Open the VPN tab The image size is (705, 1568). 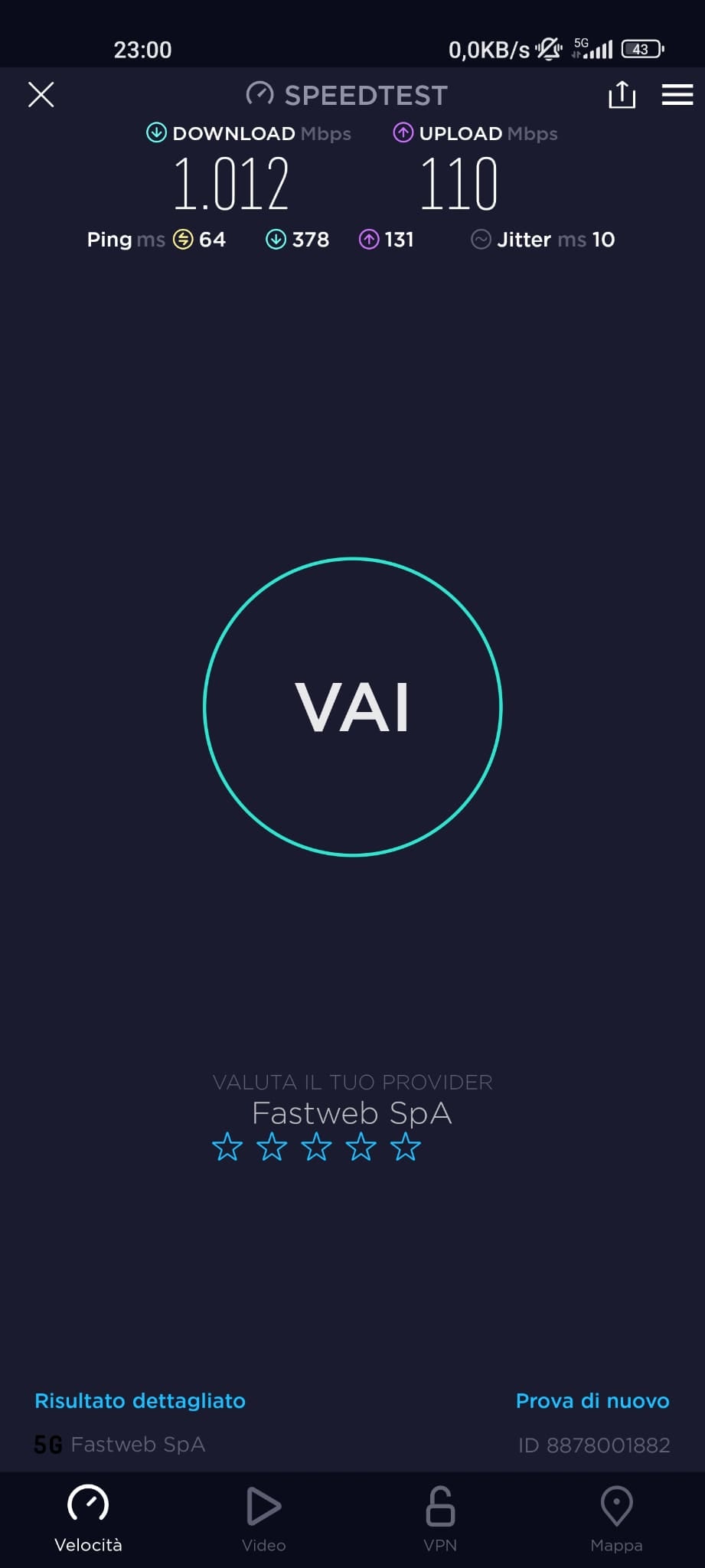point(440,1520)
